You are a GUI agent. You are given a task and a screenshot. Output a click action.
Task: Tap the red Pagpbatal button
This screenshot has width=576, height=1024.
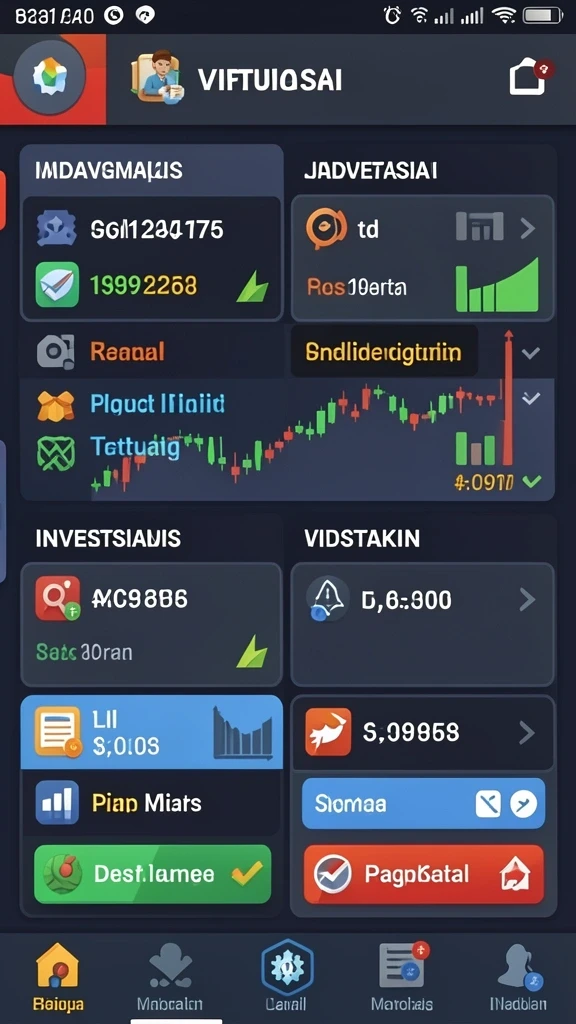tap(424, 874)
